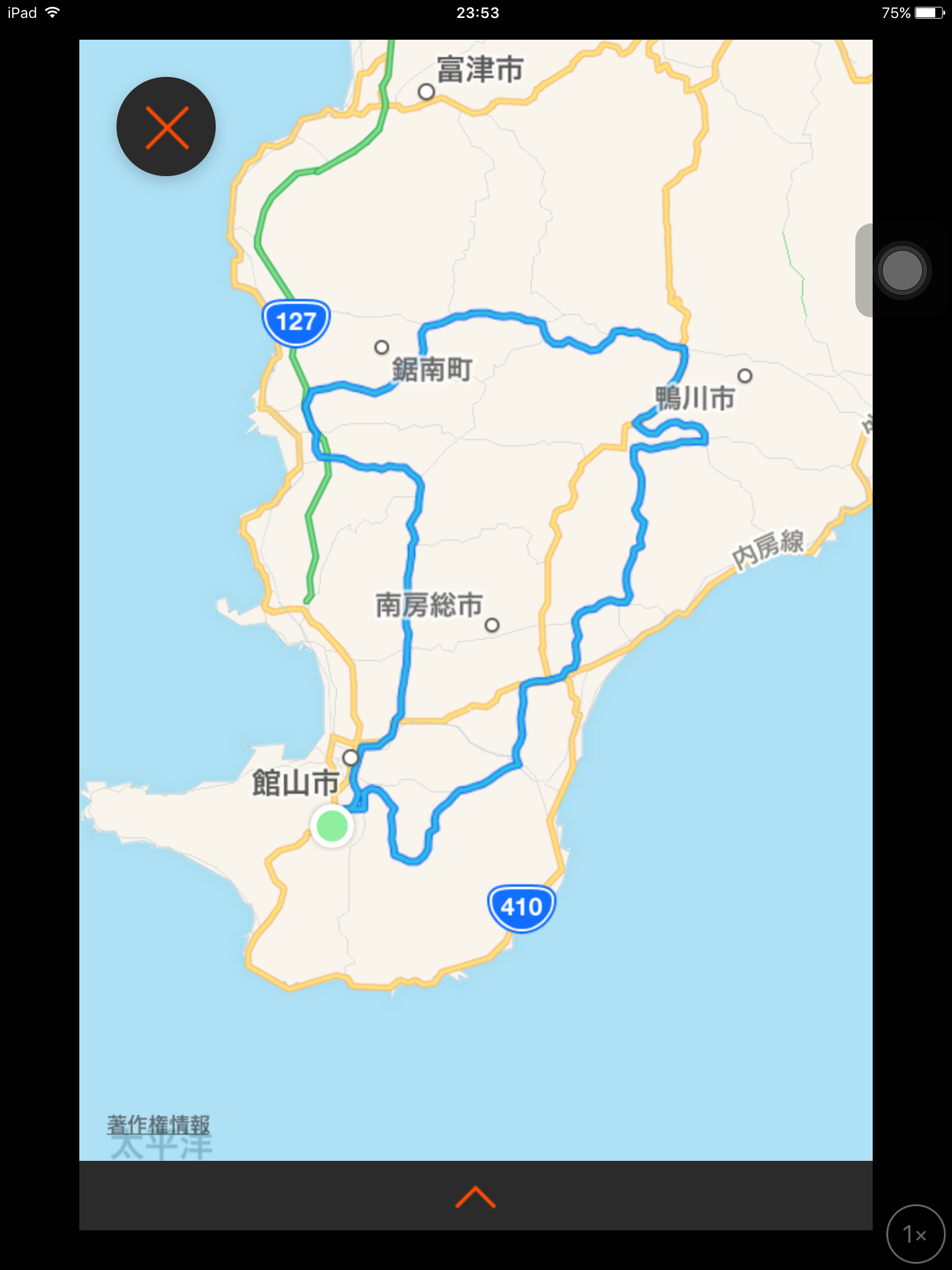Toggle the 1x iPhone app scaling button
This screenshot has width=952, height=1270.
click(915, 1234)
